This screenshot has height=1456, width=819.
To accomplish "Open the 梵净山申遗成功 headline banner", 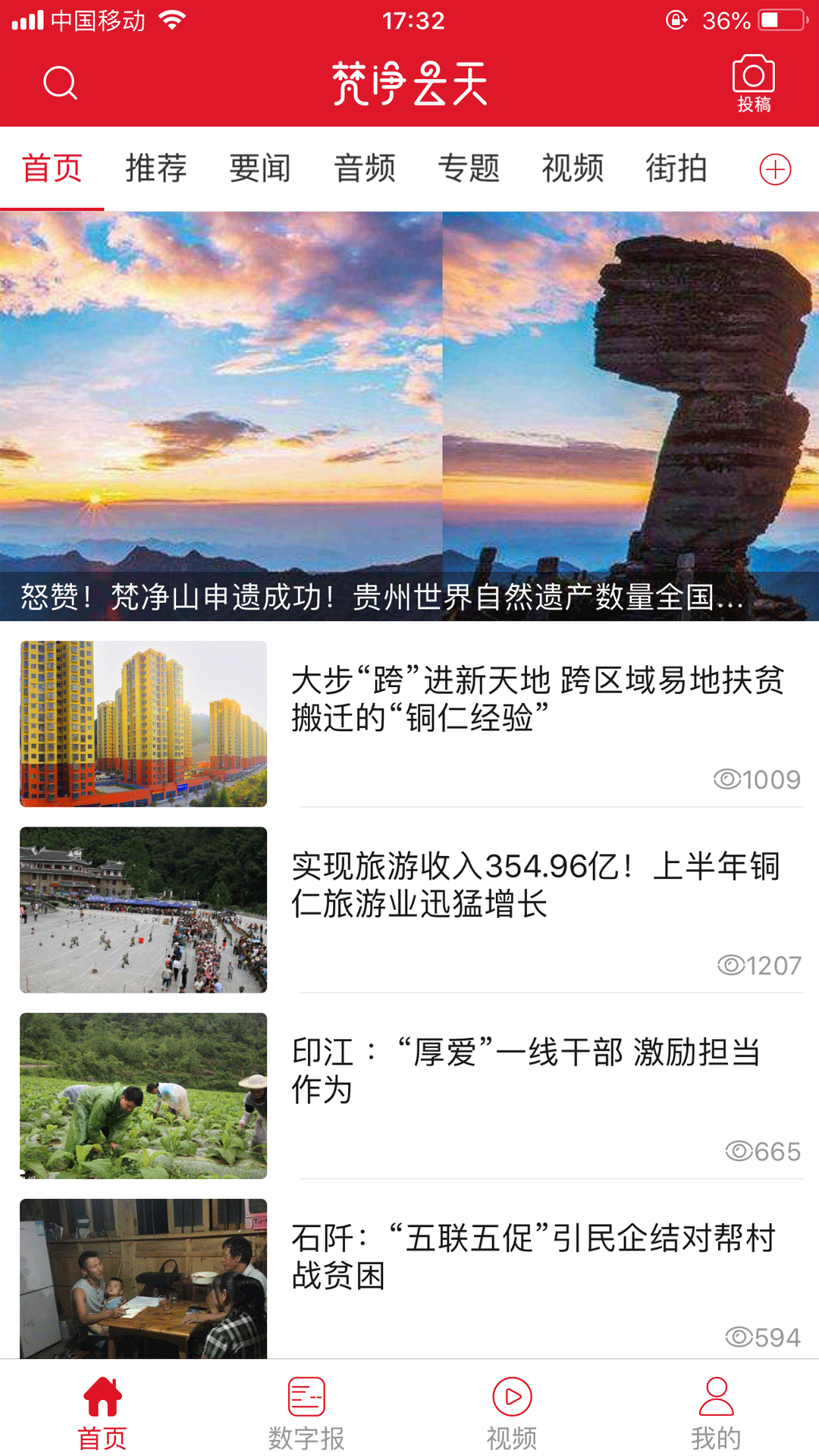I will [409, 416].
